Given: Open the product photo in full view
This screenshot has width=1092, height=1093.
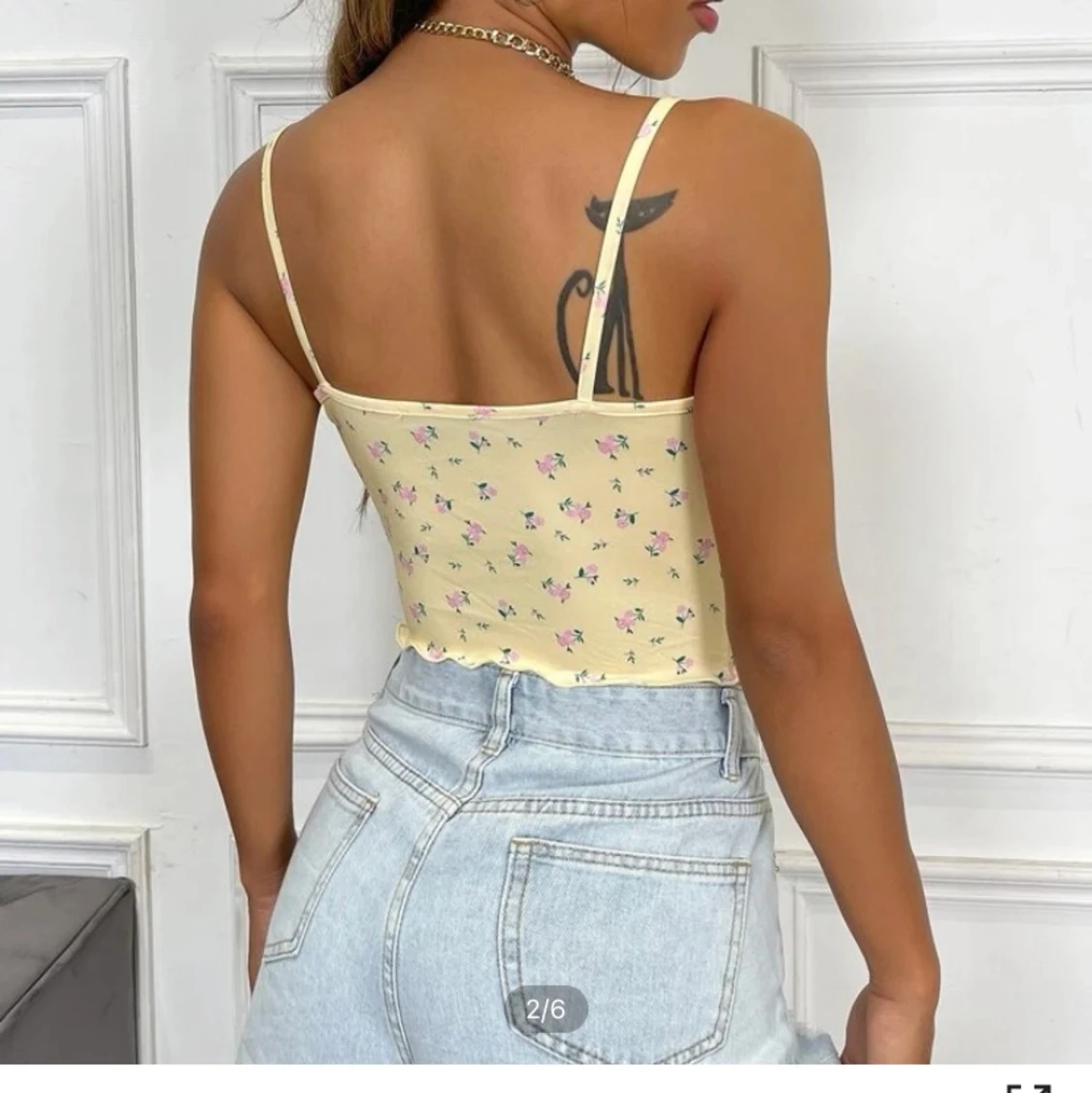Looking at the screenshot, I should pyautogui.click(x=1028, y=1086).
